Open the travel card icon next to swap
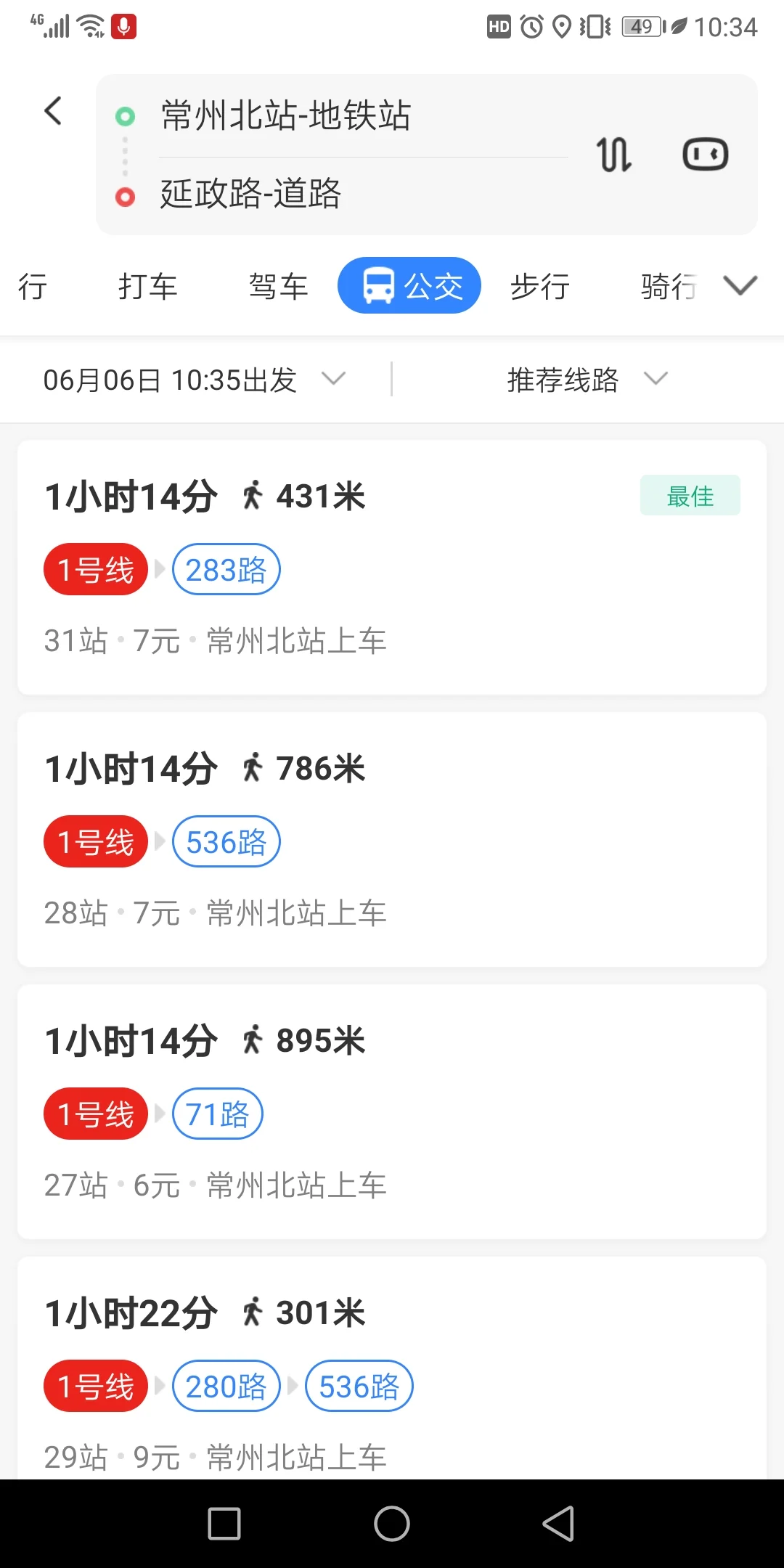This screenshot has height=1568, width=784. (705, 154)
